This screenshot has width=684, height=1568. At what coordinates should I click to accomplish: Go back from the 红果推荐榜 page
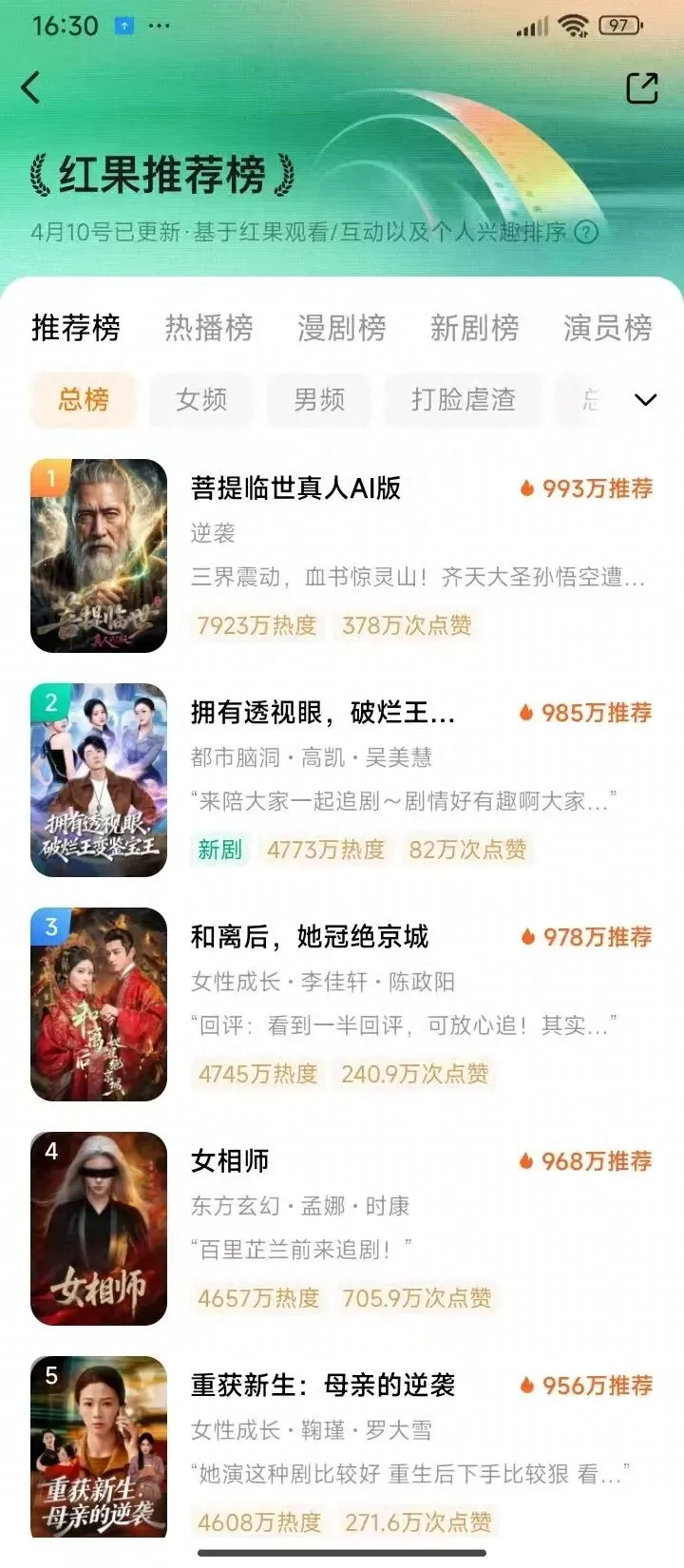coord(31,87)
